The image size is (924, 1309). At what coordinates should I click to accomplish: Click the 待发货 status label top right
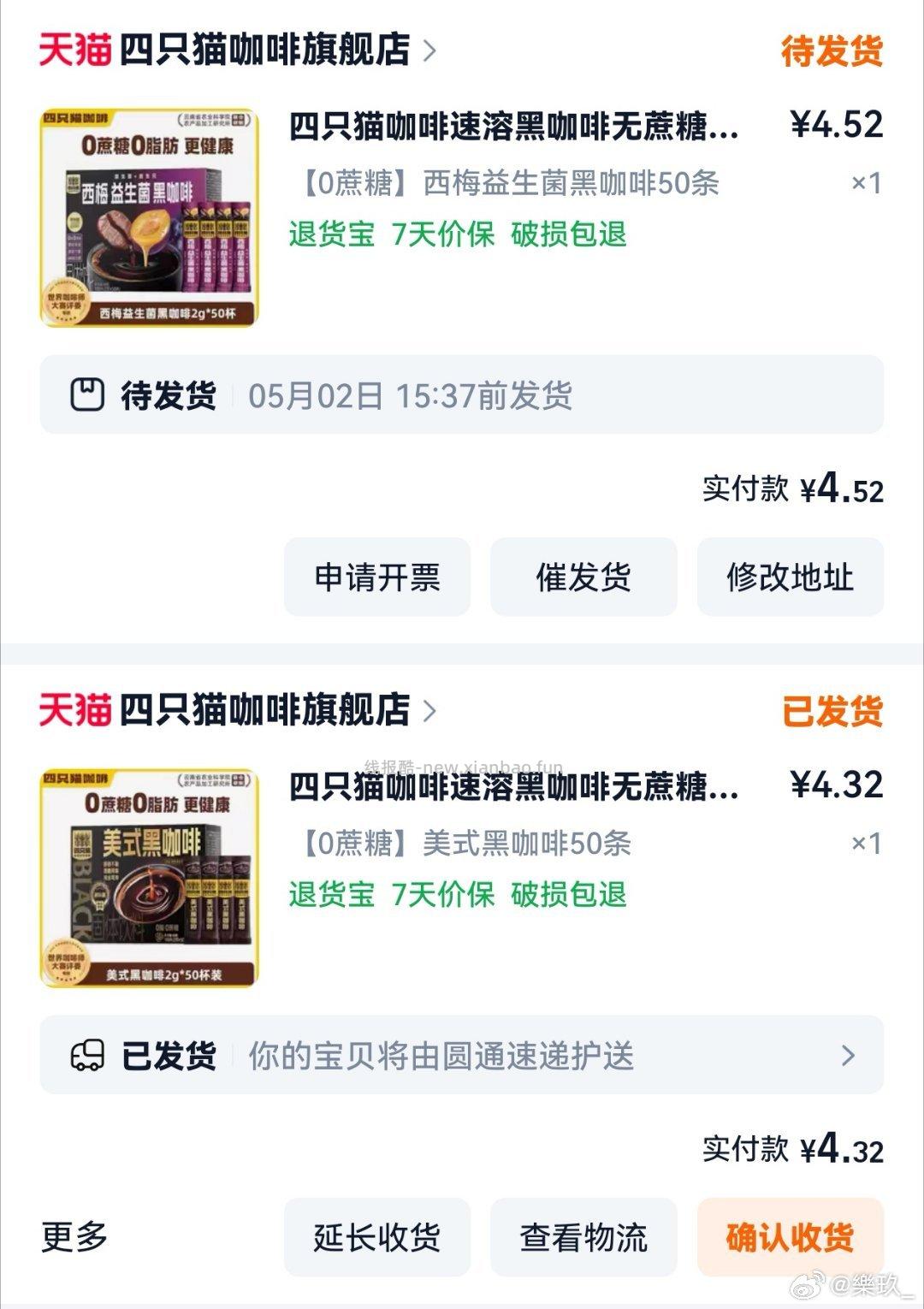[x=832, y=51]
